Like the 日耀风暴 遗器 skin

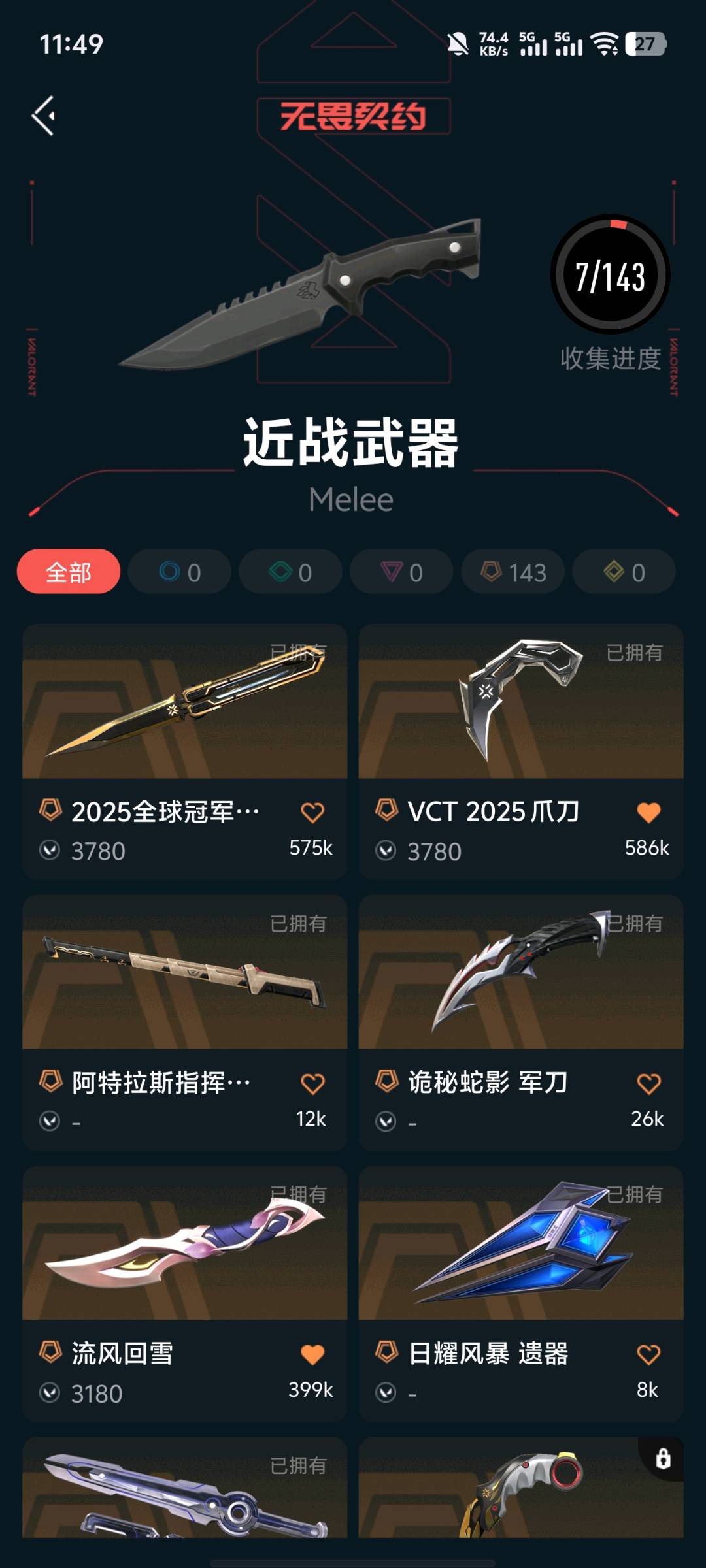648,1354
